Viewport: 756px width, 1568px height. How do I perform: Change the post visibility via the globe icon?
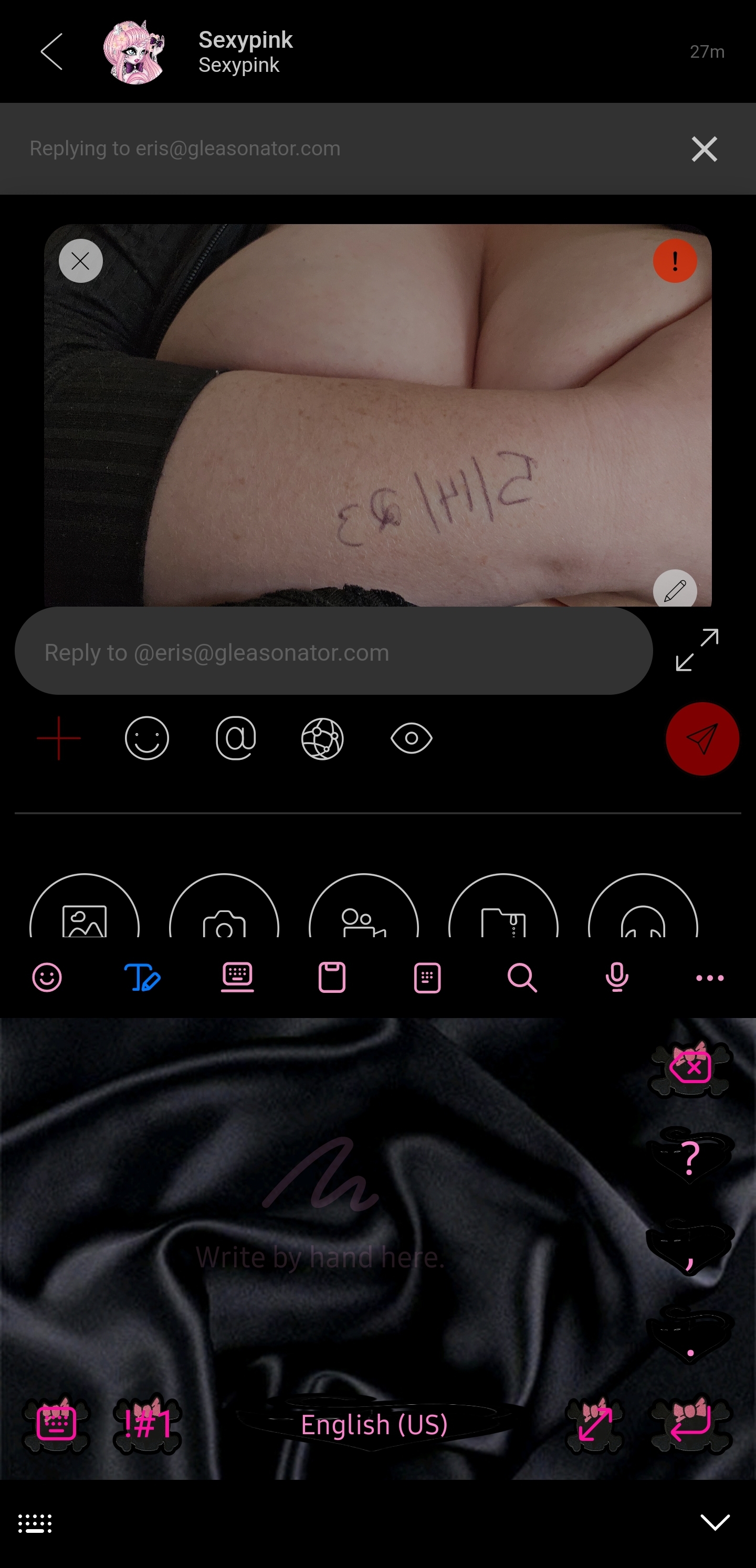pyautogui.click(x=322, y=738)
